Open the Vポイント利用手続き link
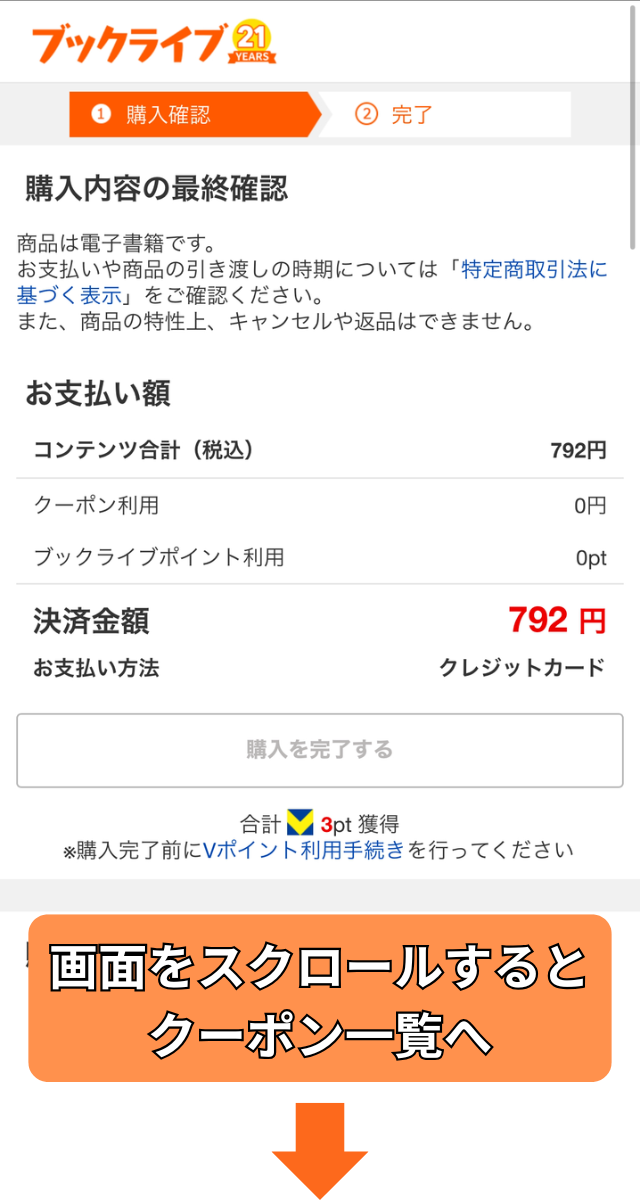640x1200 pixels. [x=304, y=851]
